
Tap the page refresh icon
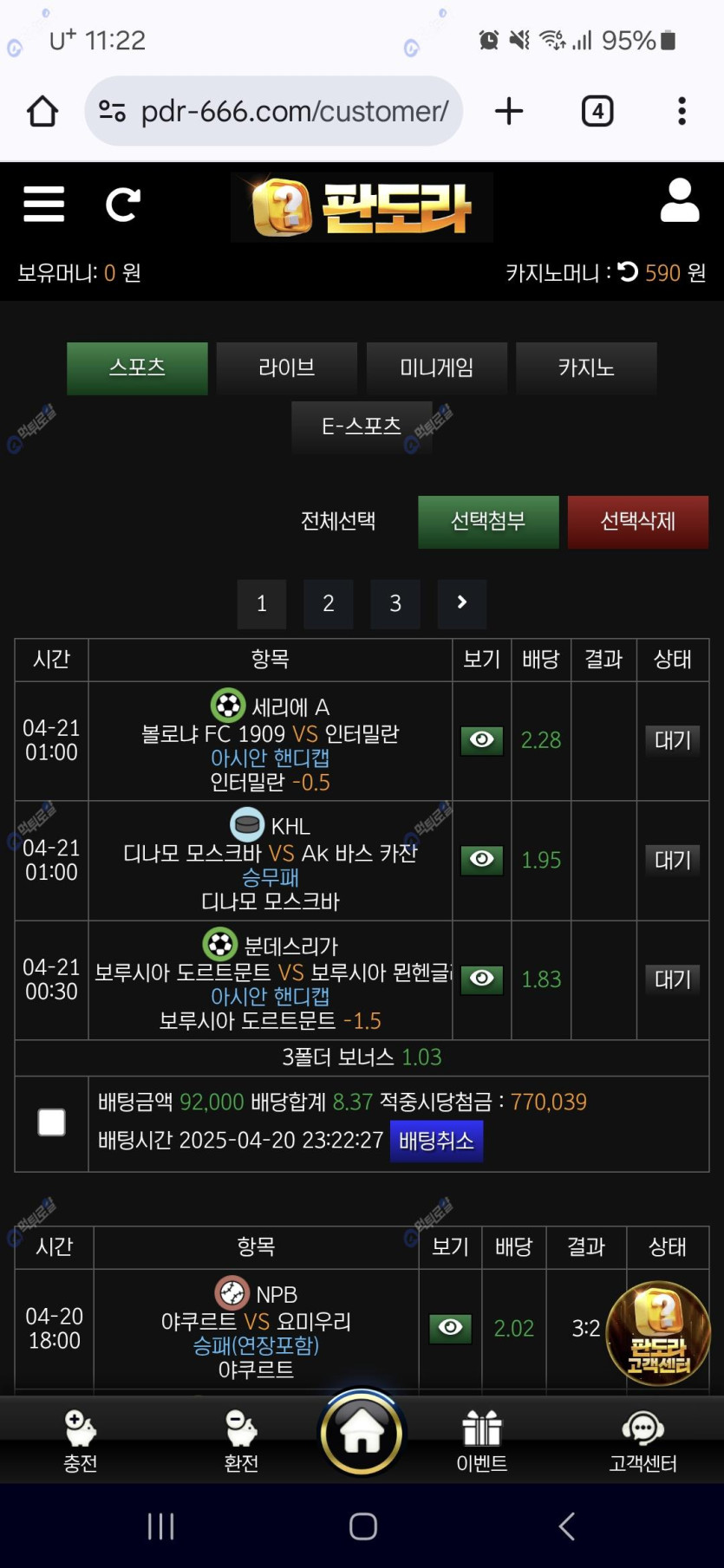coord(122,205)
